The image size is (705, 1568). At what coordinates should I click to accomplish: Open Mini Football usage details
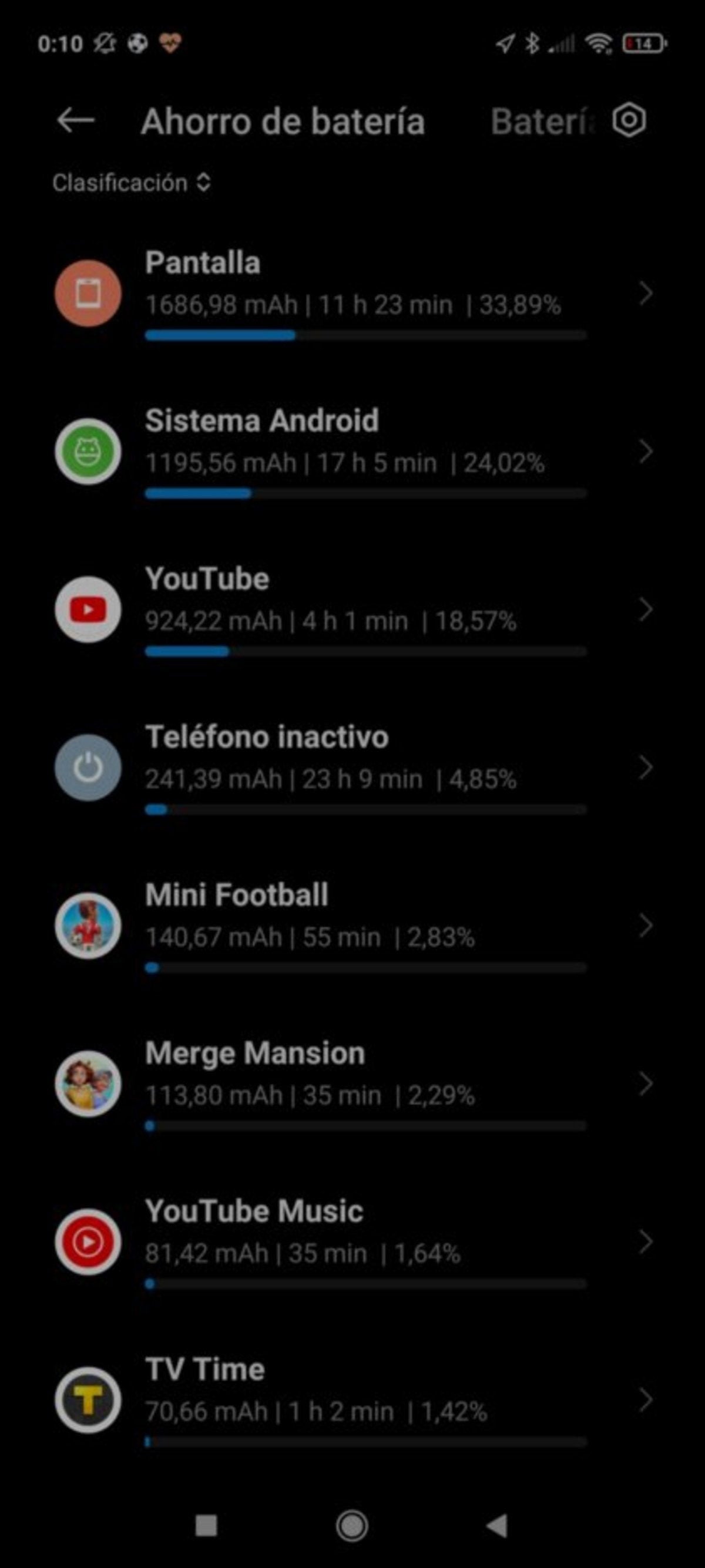(353, 927)
